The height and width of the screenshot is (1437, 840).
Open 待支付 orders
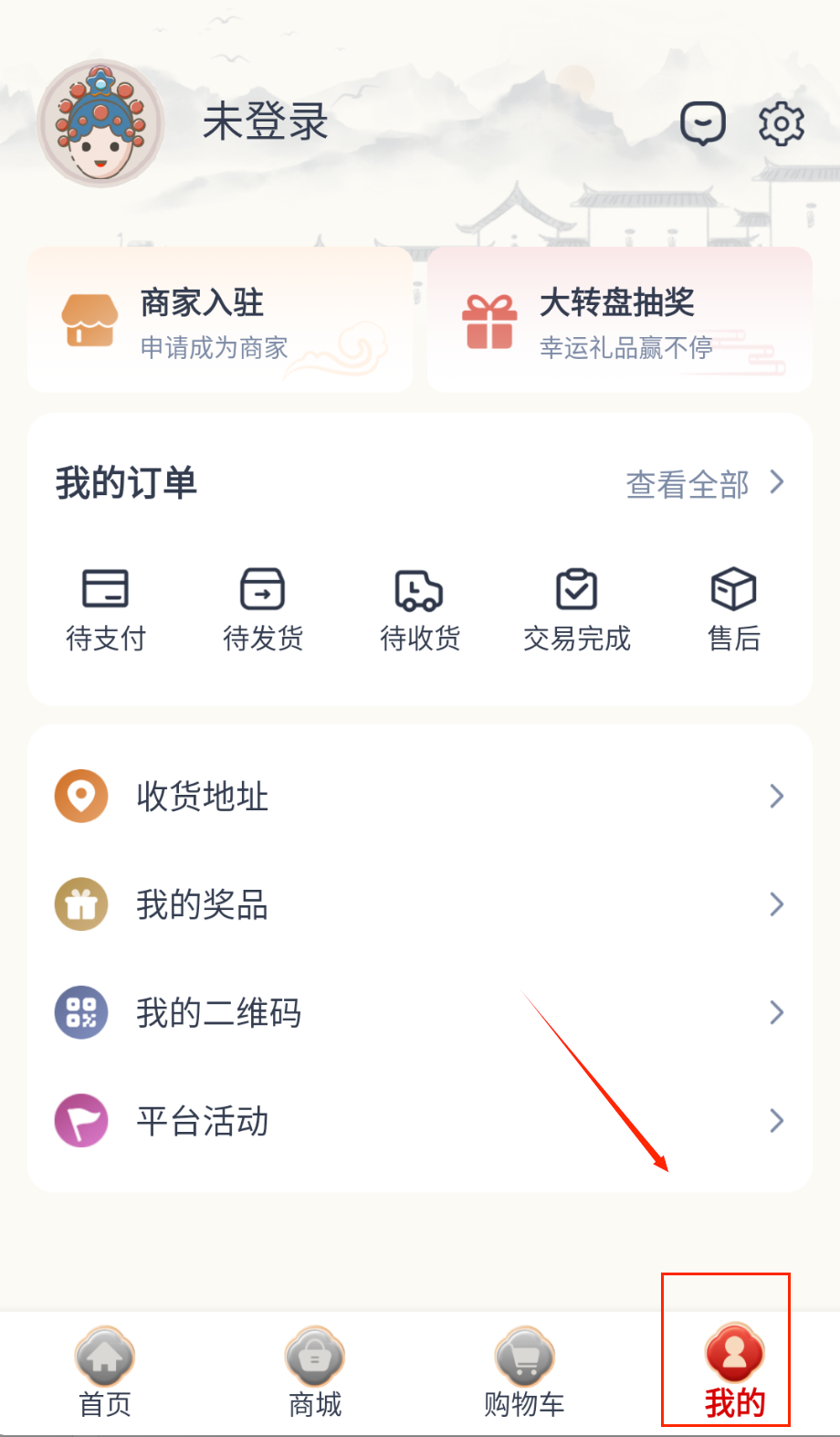point(106,608)
